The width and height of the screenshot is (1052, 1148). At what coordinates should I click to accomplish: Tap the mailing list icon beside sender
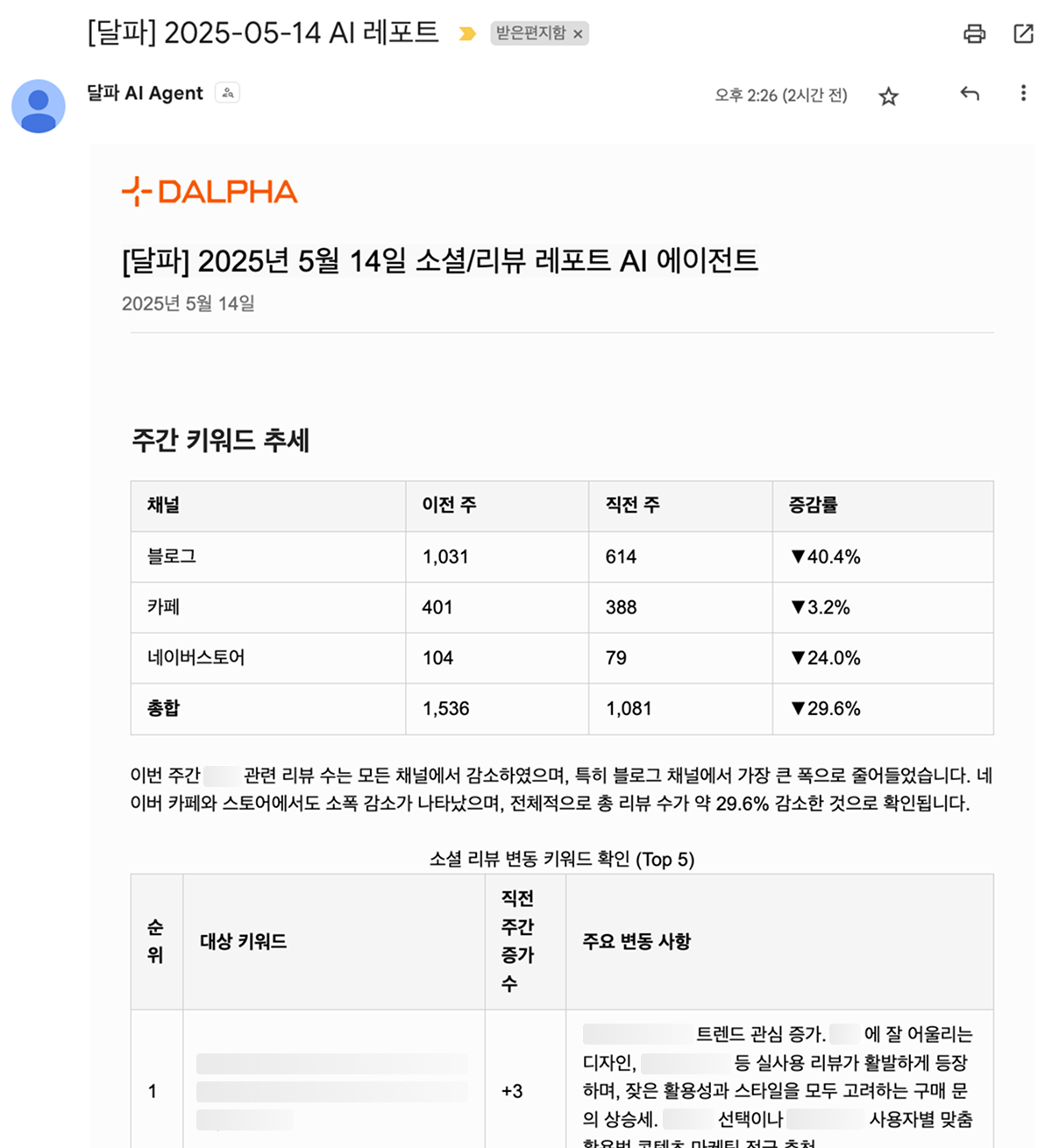[228, 93]
